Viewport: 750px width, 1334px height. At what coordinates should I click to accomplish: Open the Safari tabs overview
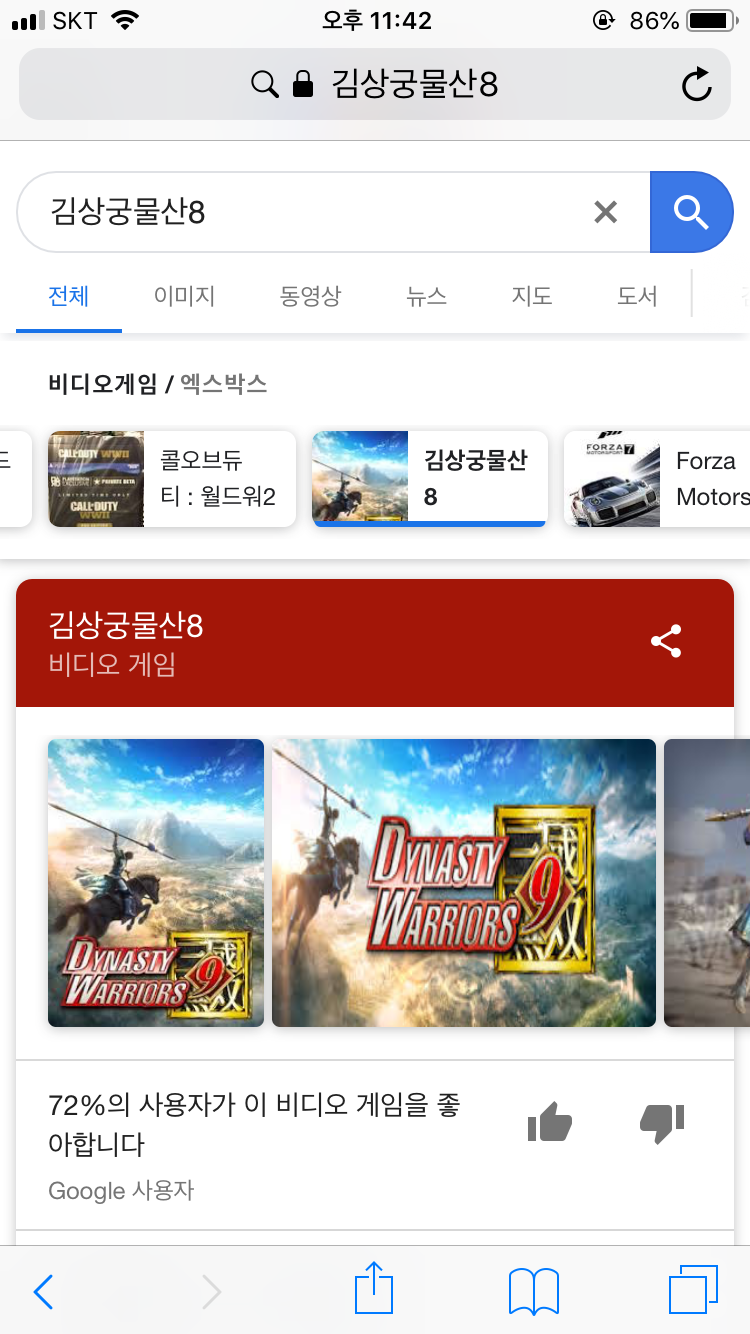point(693,1290)
